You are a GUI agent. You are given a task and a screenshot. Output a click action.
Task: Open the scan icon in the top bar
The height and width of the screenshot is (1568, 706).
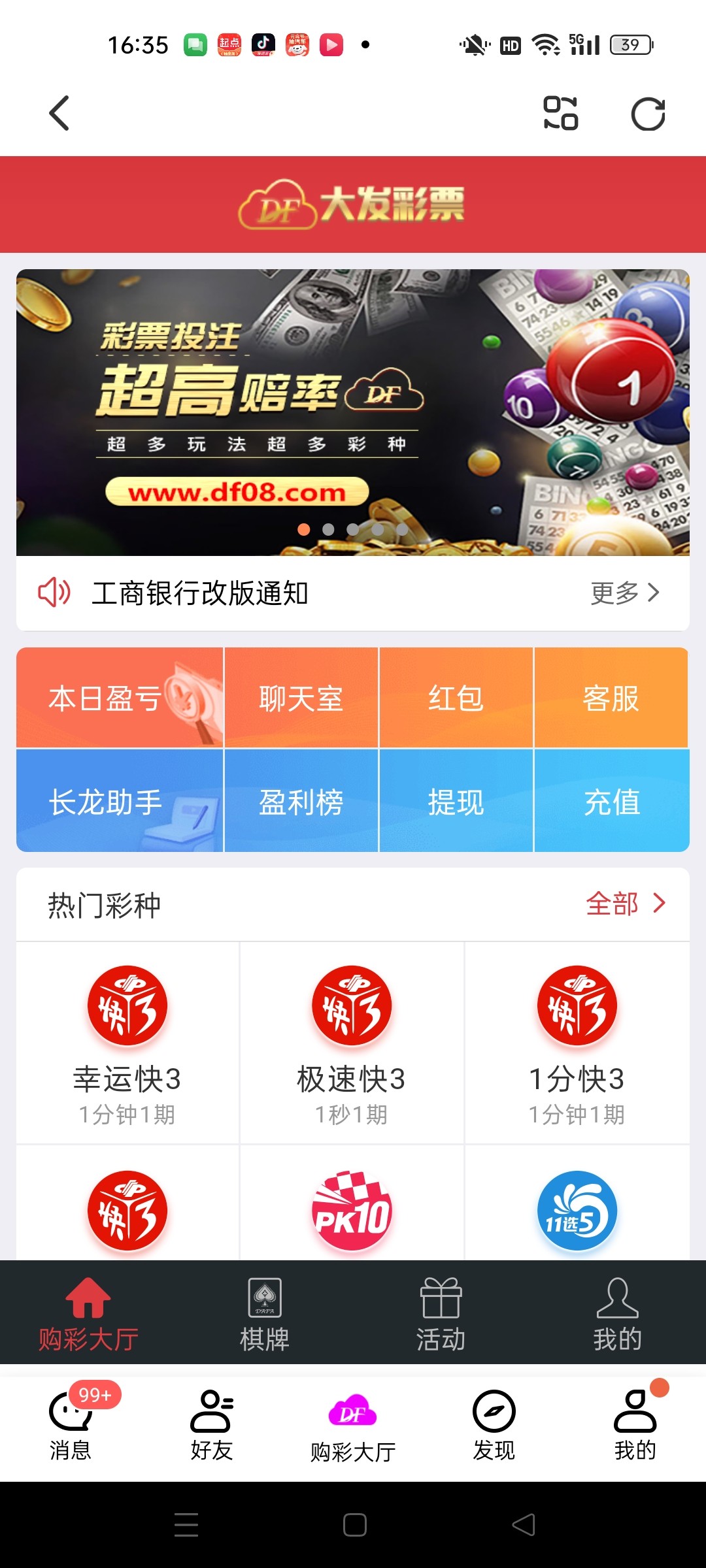click(561, 114)
